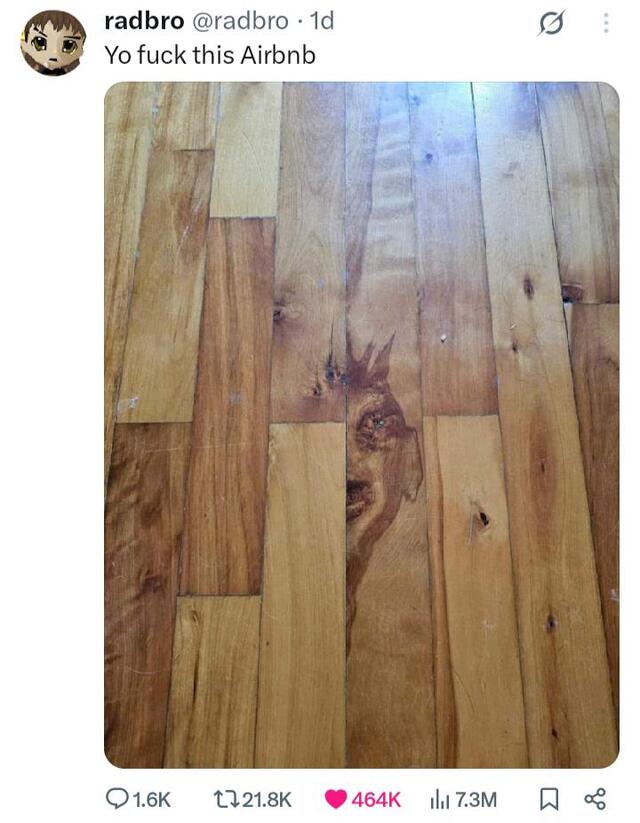Share radbro's post
This screenshot has width=640, height=823.
click(595, 798)
